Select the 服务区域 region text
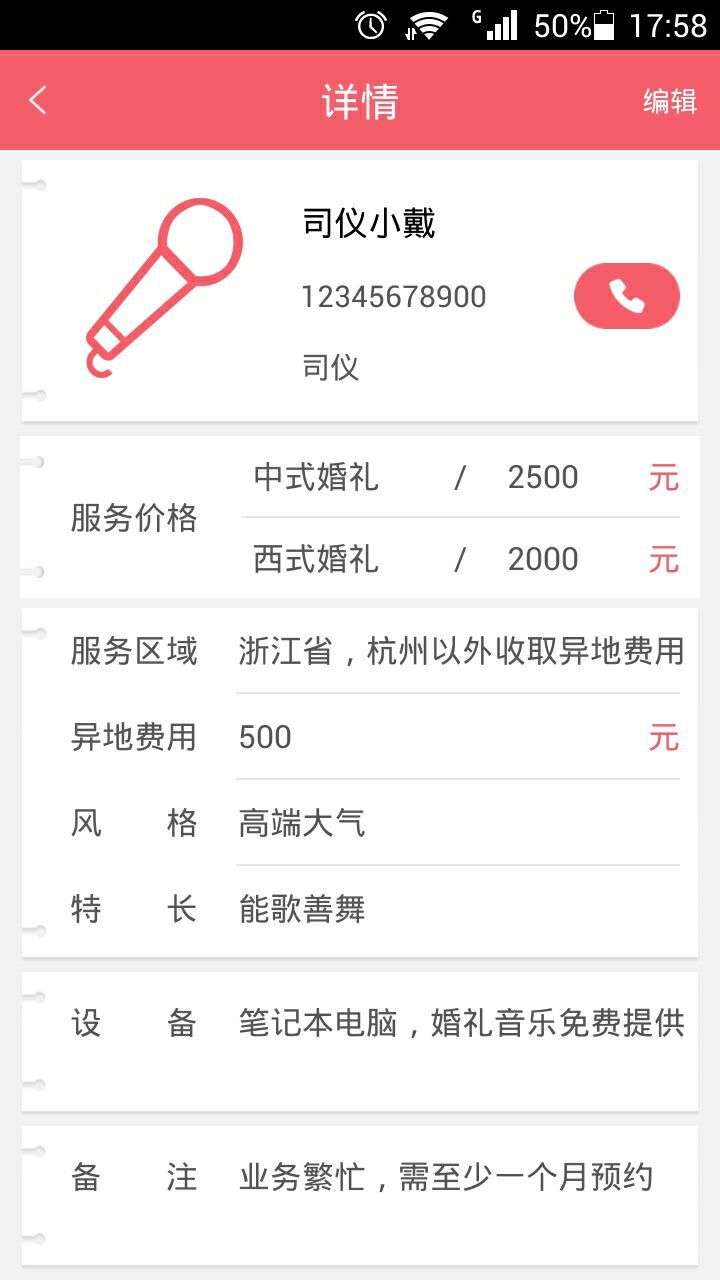The image size is (720, 1280). [x=460, y=651]
